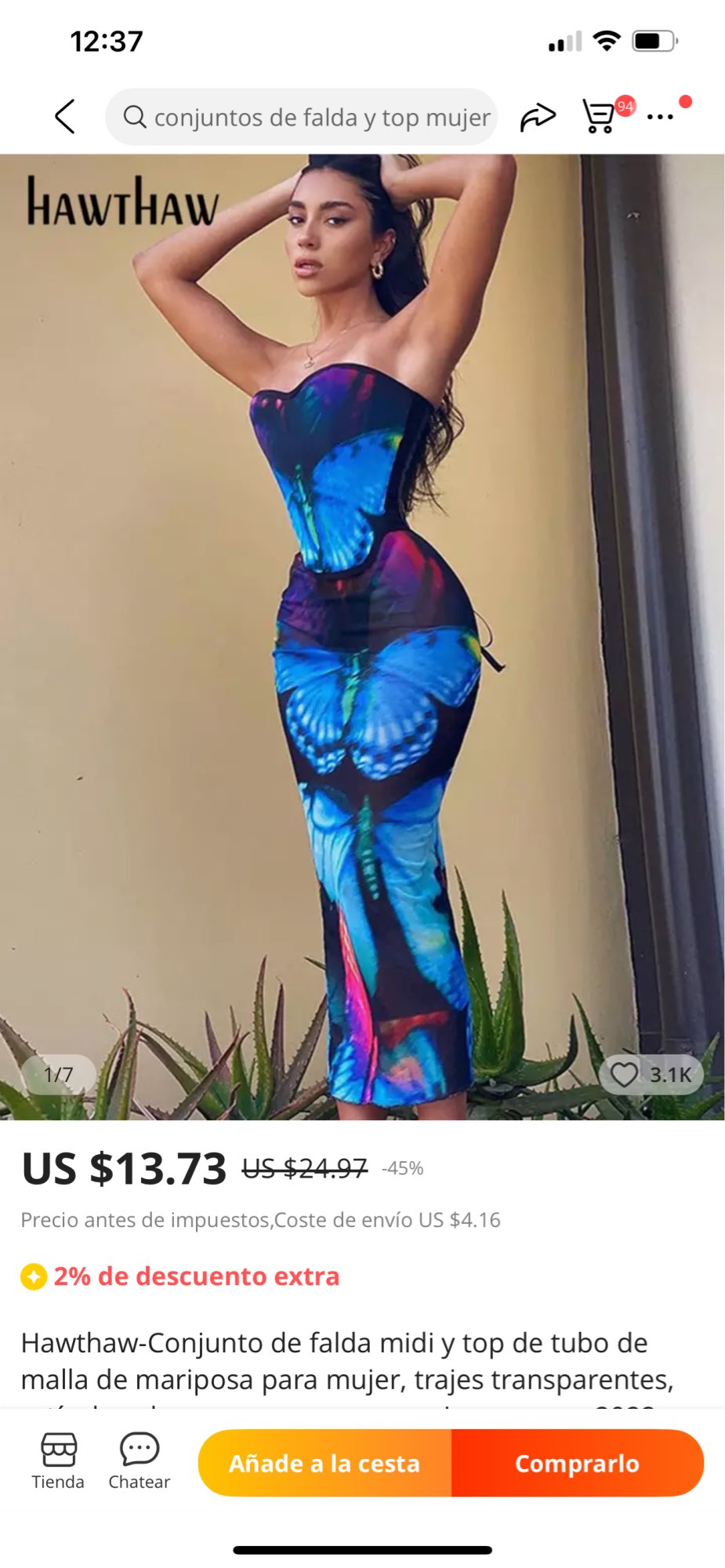Open the shopping cart
The width and height of the screenshot is (725, 1568).
[600, 117]
